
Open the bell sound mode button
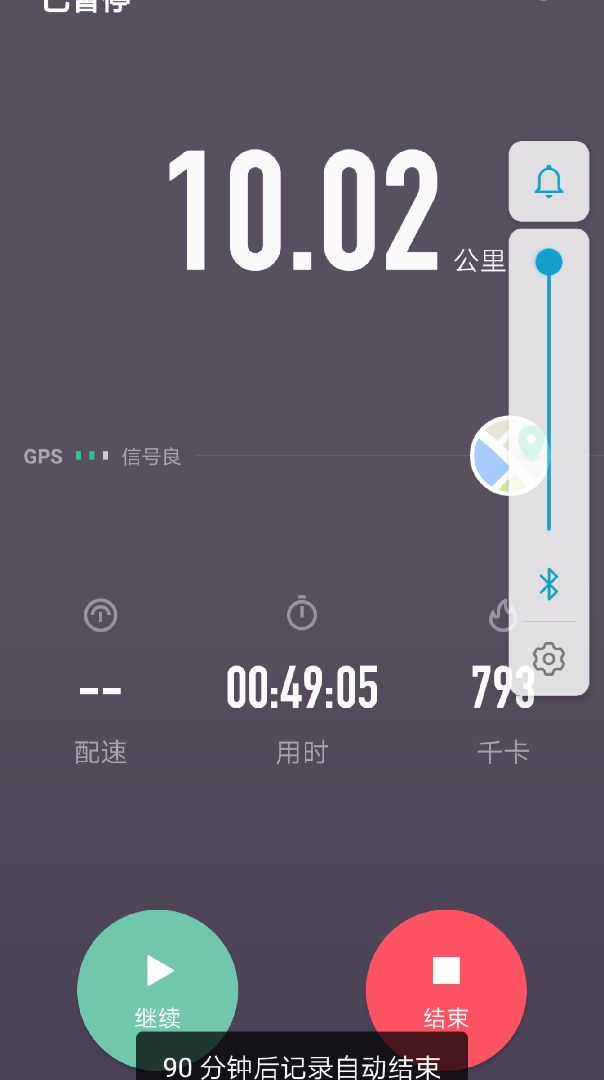(x=549, y=181)
